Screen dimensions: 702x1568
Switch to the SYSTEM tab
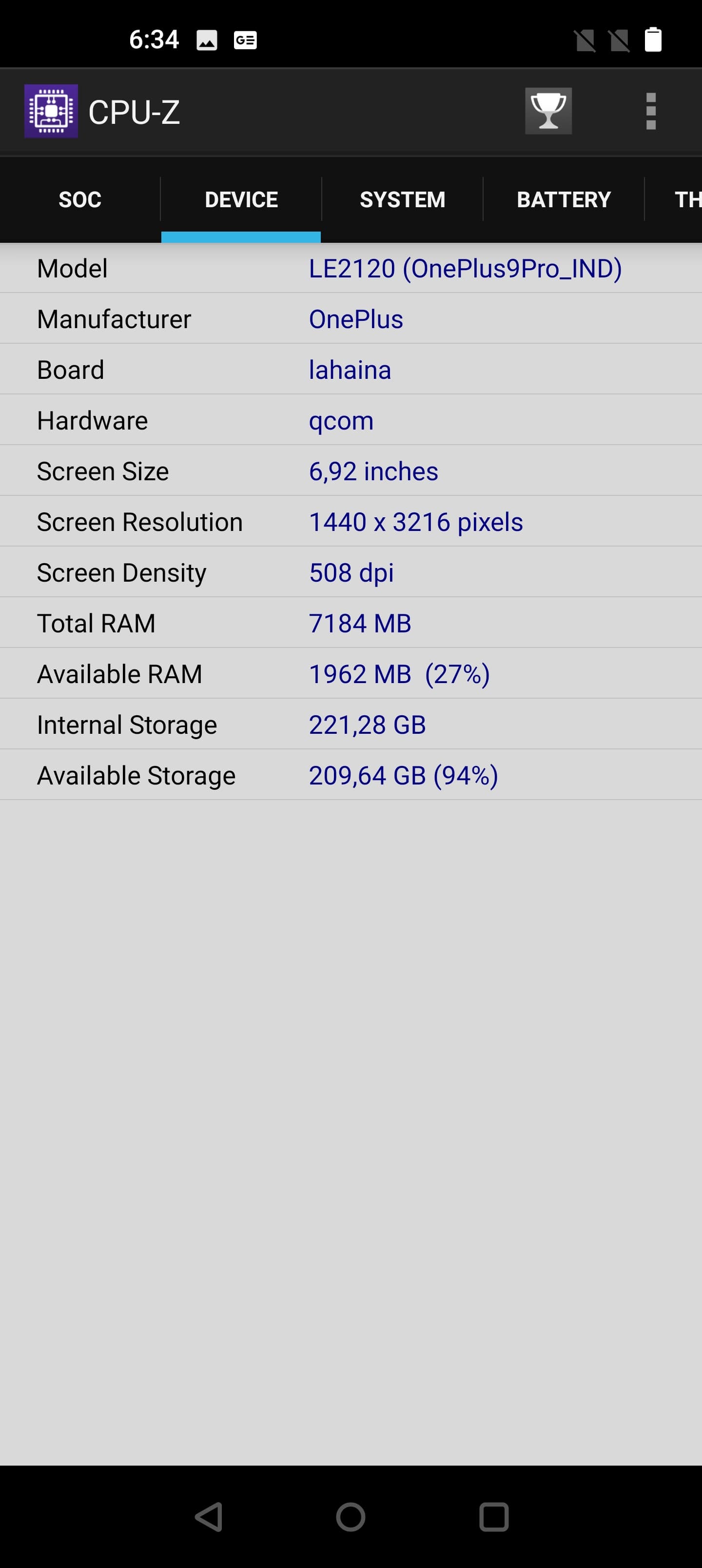pos(403,199)
